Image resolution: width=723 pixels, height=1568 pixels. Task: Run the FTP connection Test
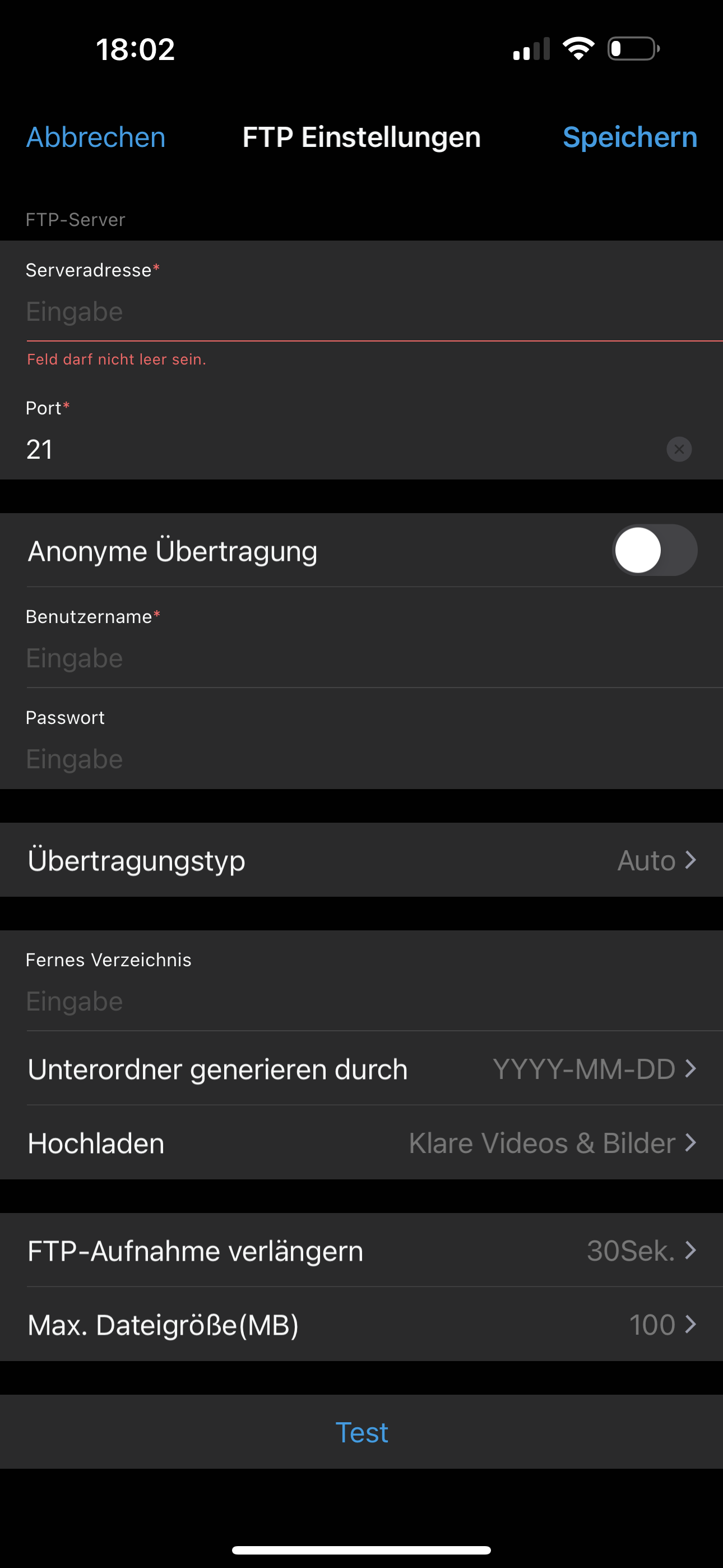tap(361, 1432)
